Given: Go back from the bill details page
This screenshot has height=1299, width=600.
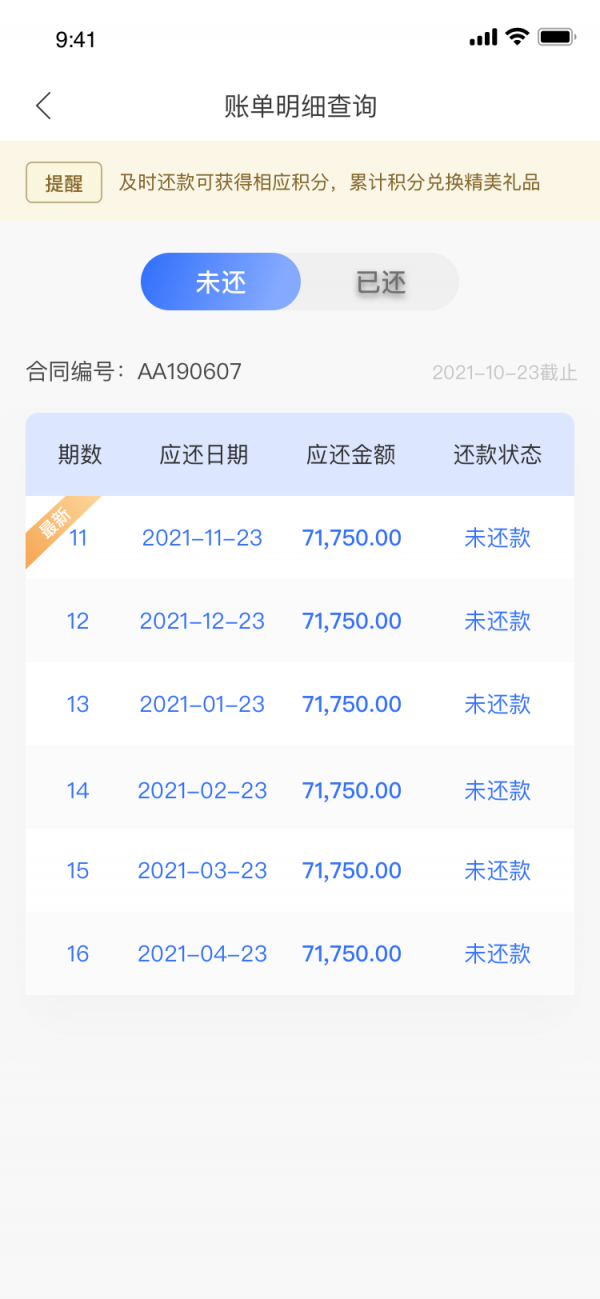Looking at the screenshot, I should pyautogui.click(x=43, y=106).
